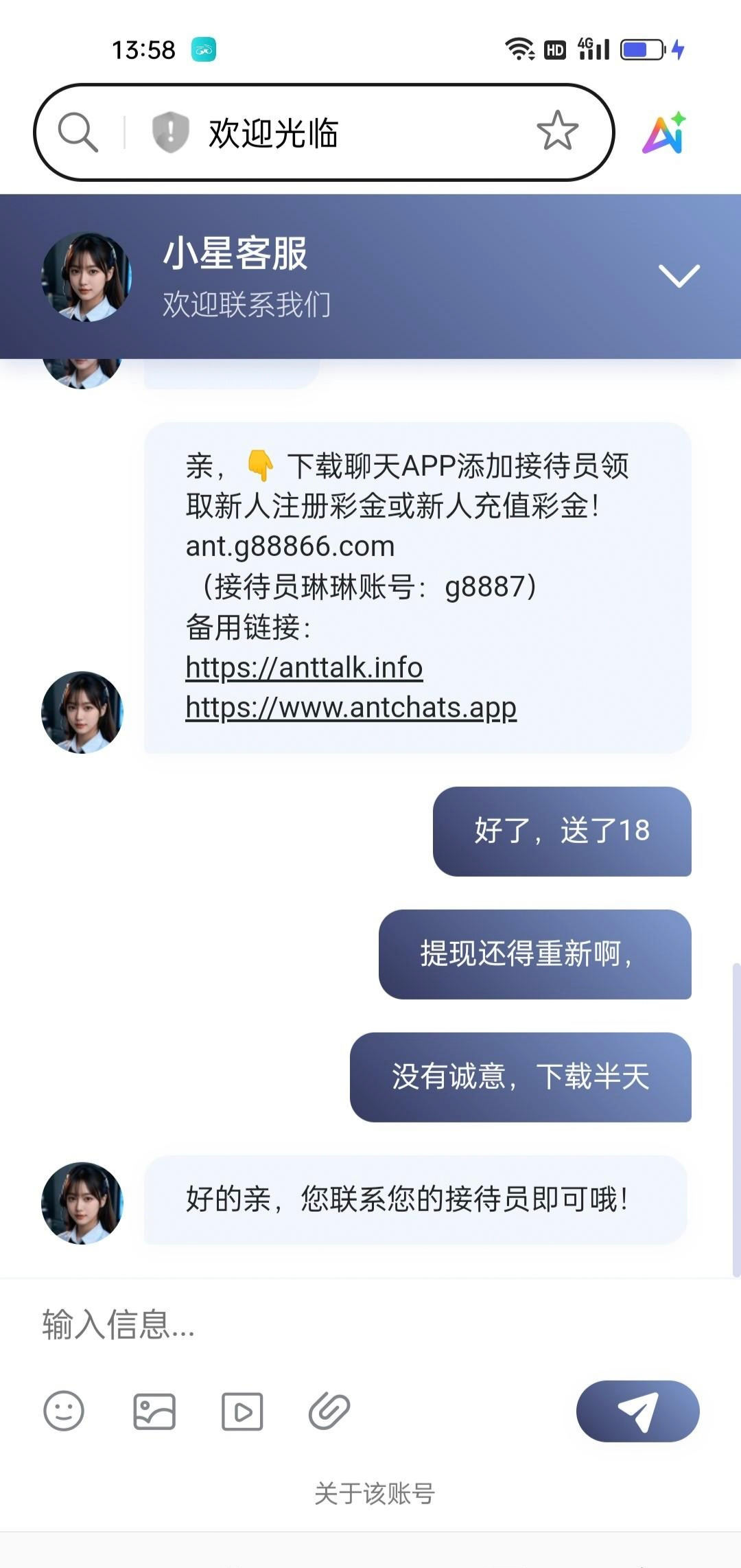This screenshot has height=1568, width=741.
Task: Collapse the chat with the header chevron
Action: click(x=679, y=275)
